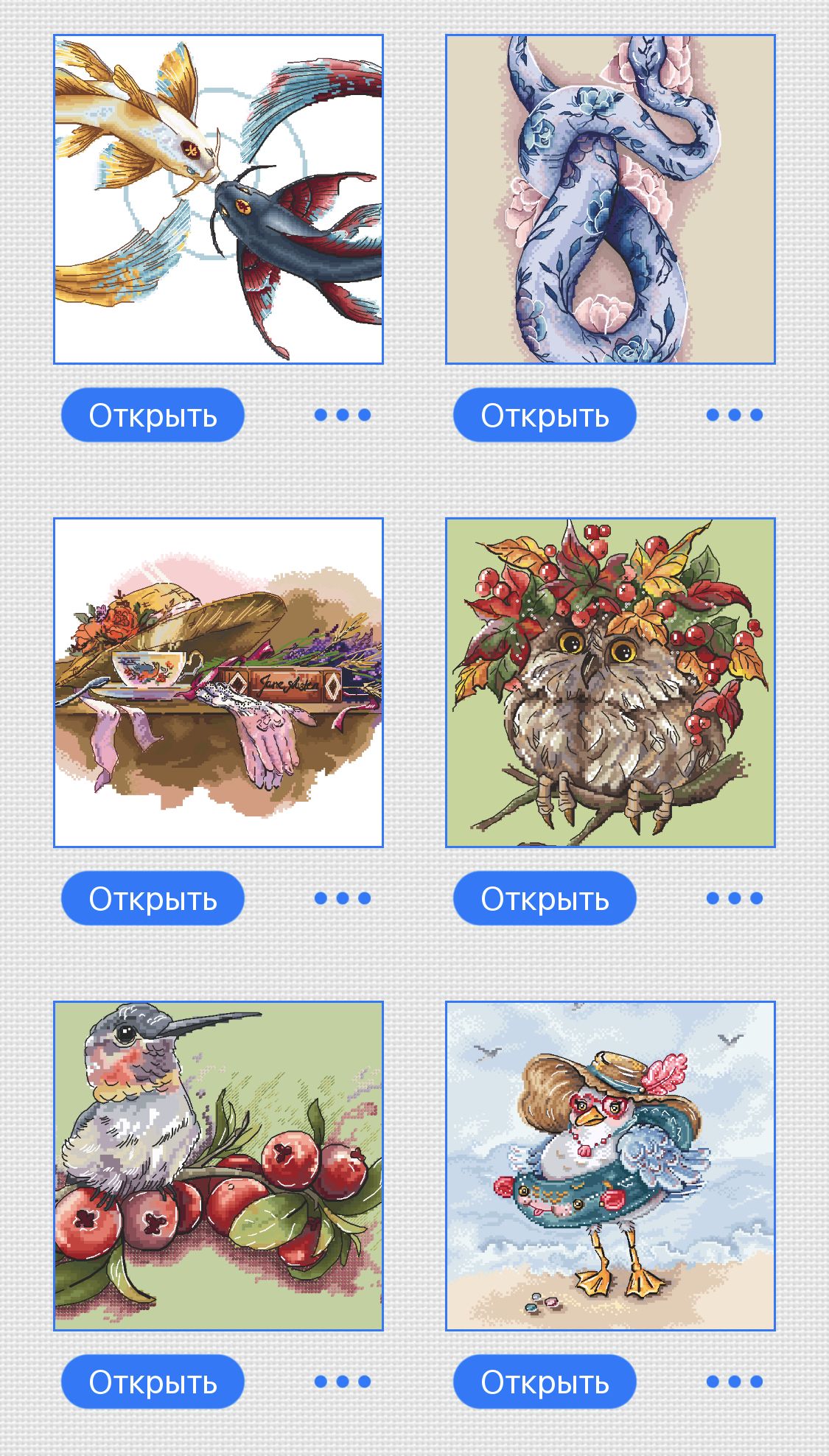
Task: Tap Открыть under the autumn owl pattern
Action: point(545,898)
